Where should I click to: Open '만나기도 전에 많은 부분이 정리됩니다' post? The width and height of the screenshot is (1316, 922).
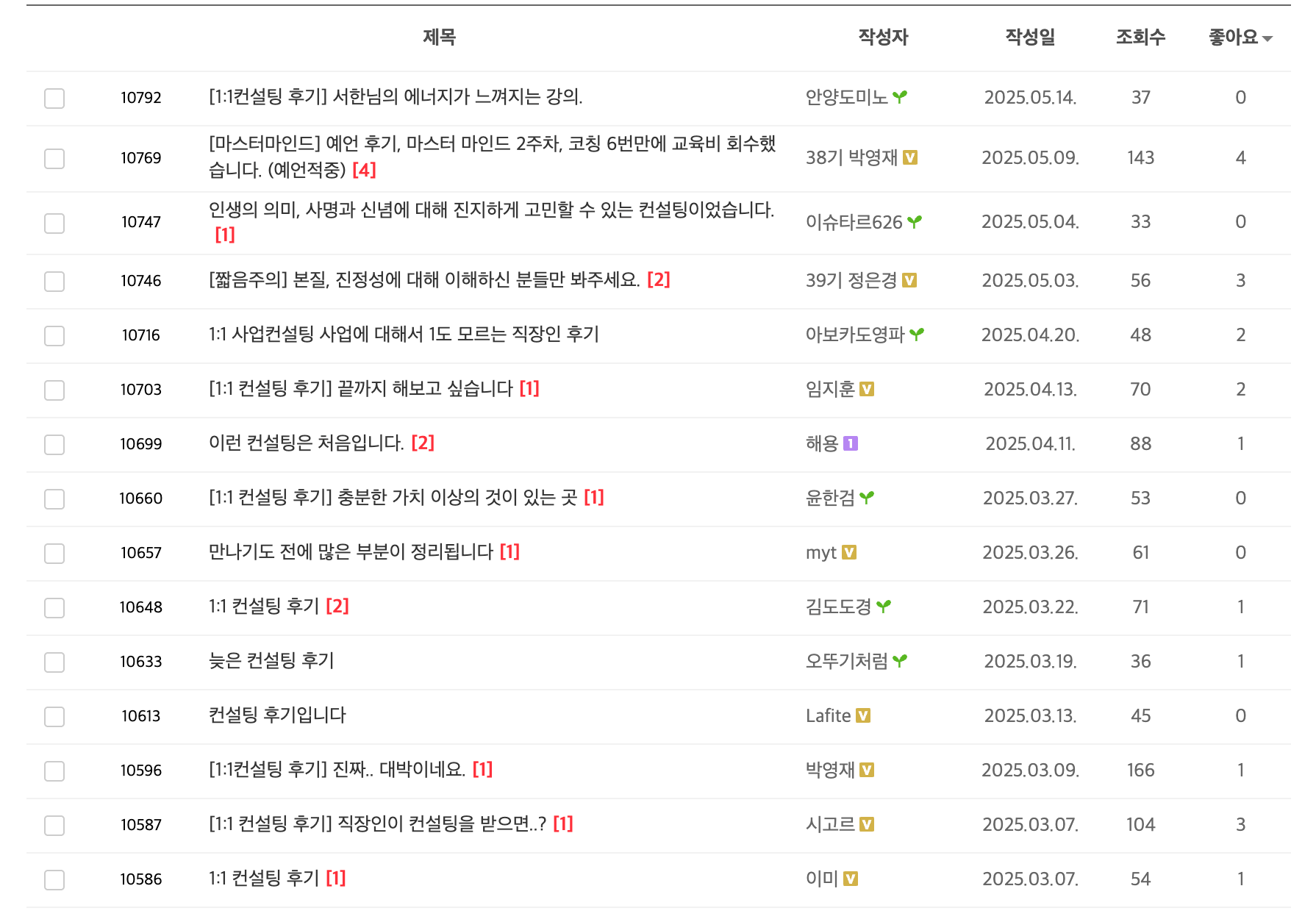pyautogui.click(x=351, y=552)
